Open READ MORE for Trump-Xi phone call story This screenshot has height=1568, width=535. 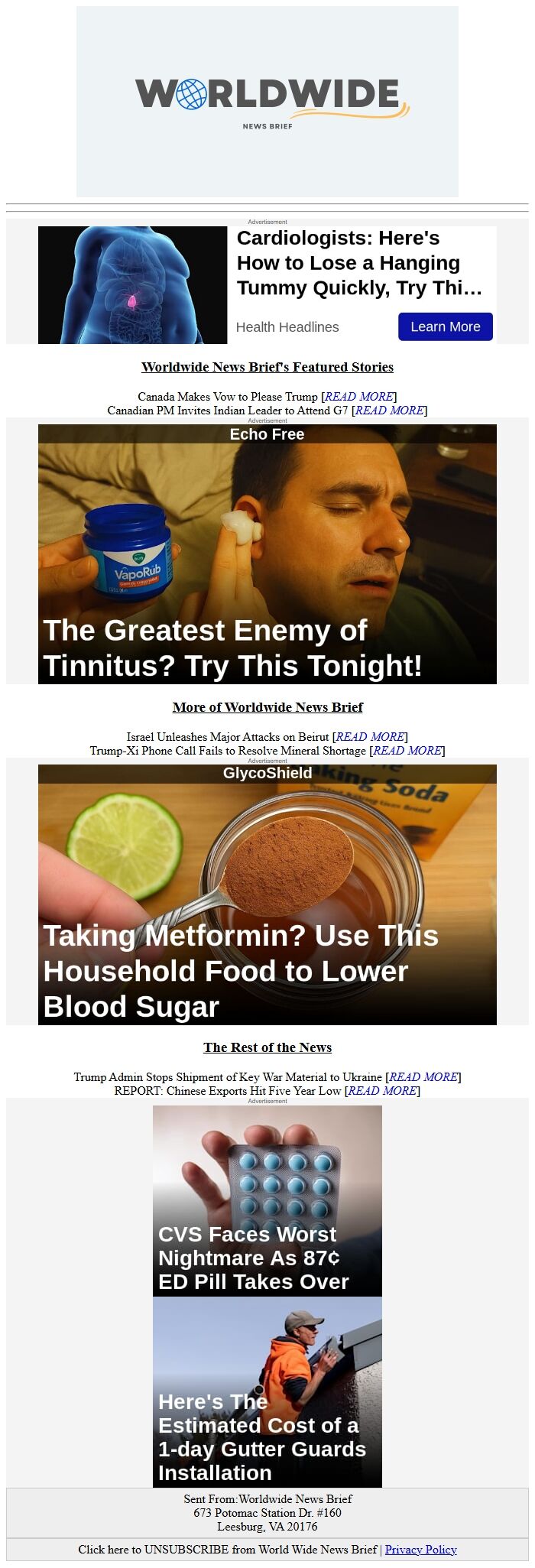coord(407,750)
